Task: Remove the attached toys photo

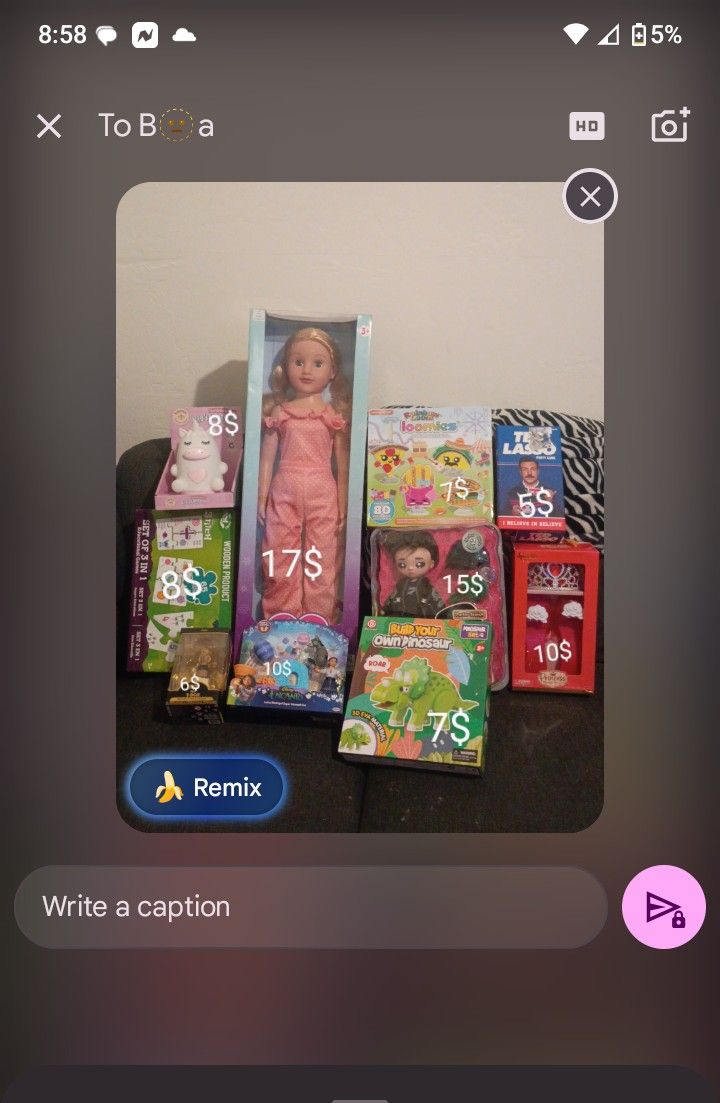Action: pyautogui.click(x=590, y=196)
